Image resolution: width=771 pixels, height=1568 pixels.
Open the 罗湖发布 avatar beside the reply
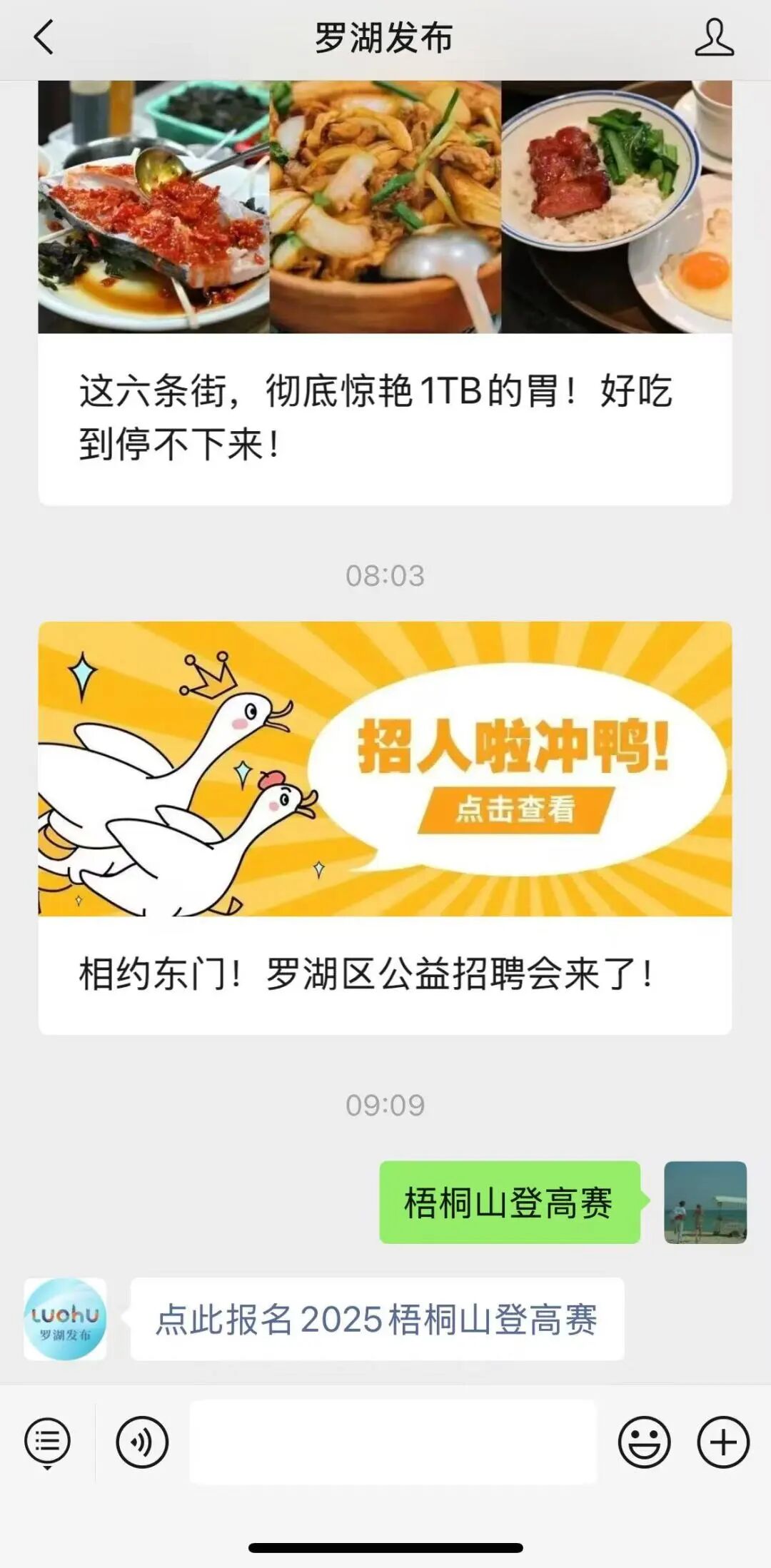point(65,1319)
